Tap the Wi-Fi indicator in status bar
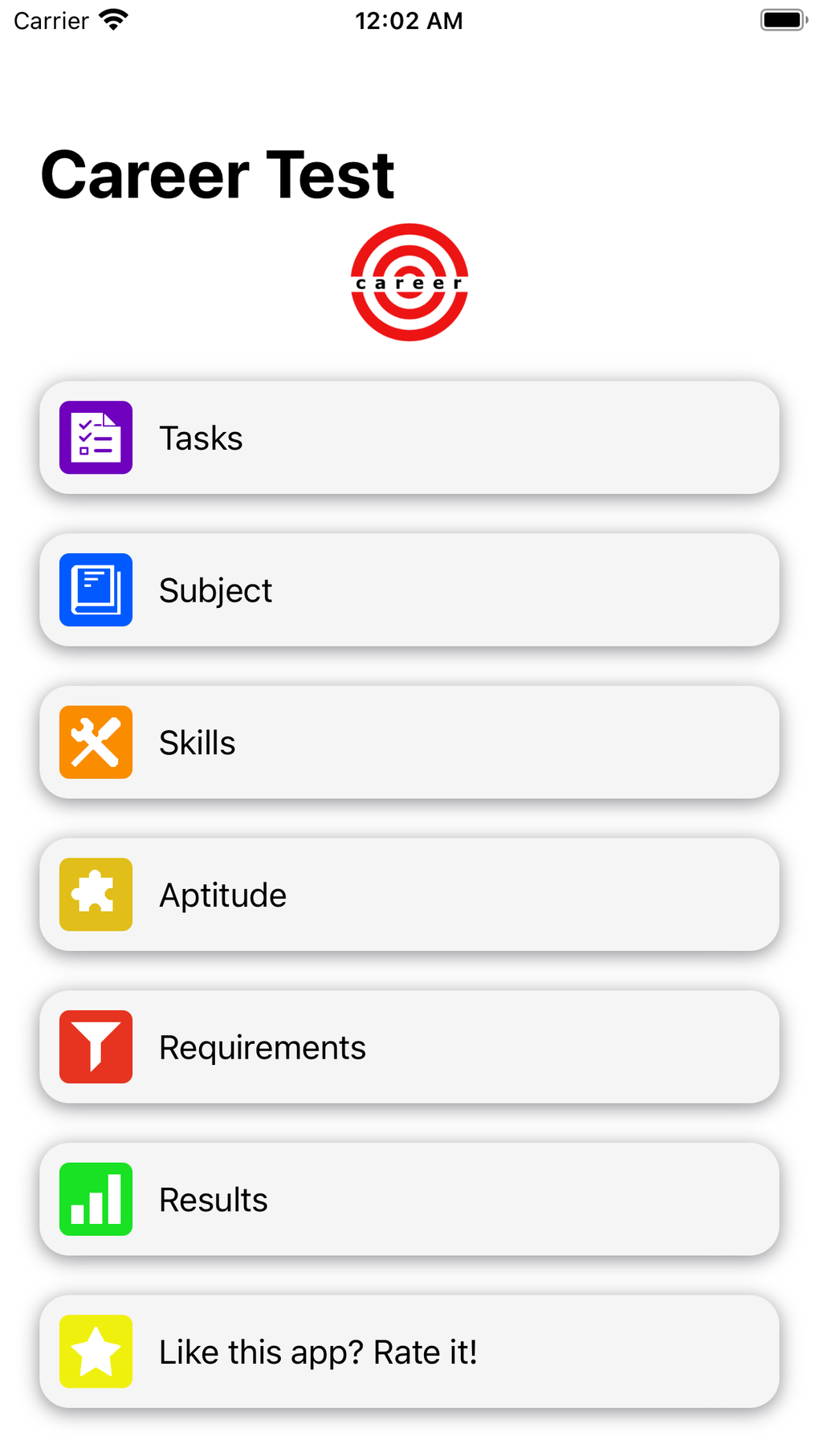The width and height of the screenshot is (819, 1456). (x=115, y=19)
